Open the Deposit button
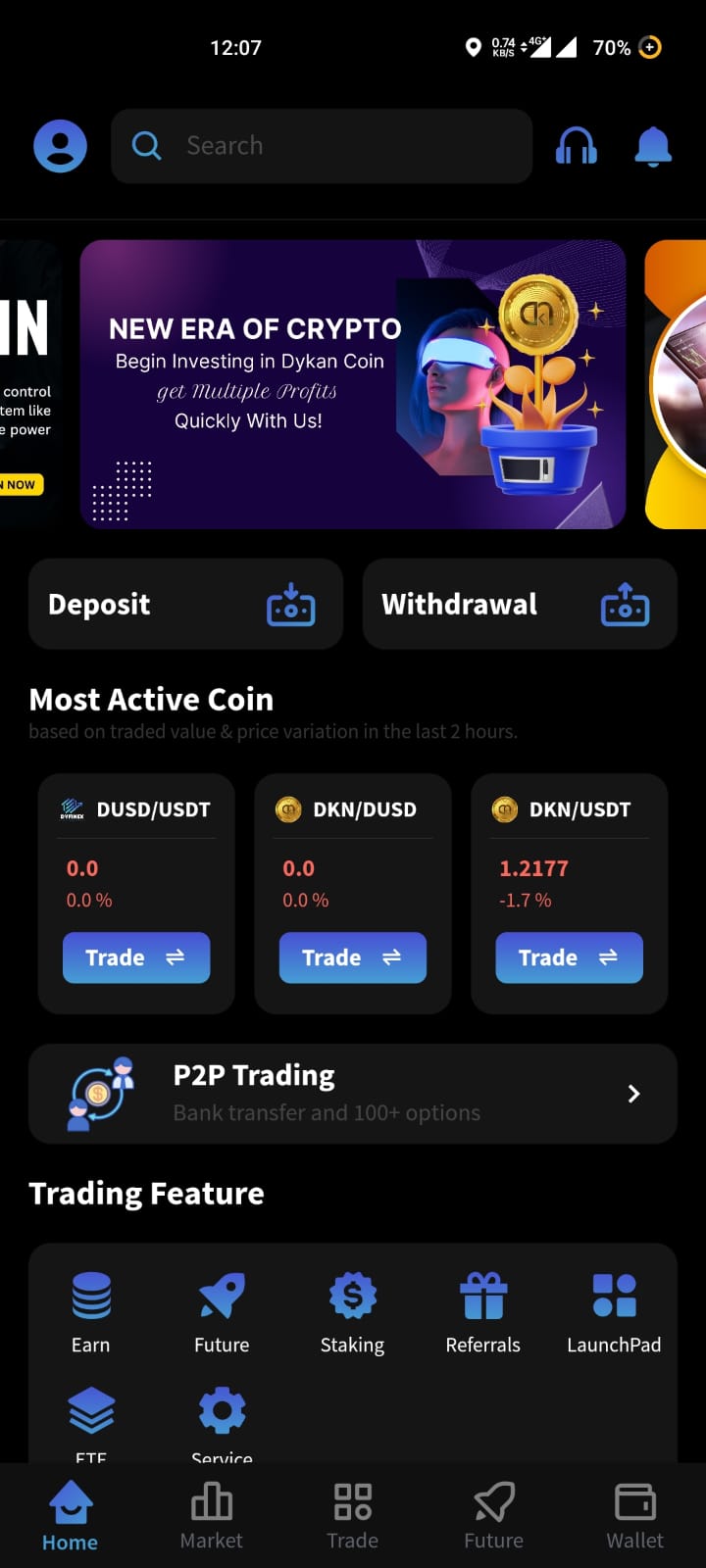 185,604
